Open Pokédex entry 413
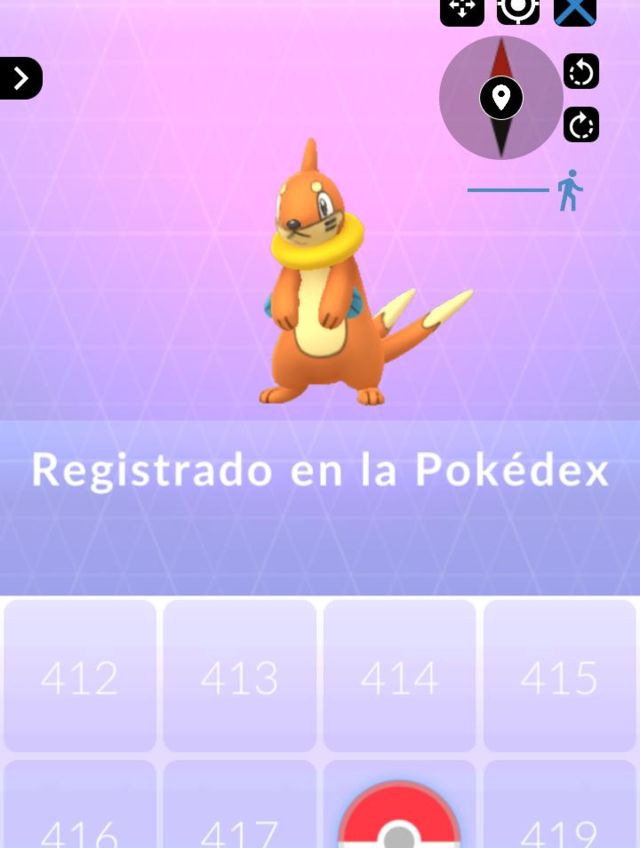Screen dimensions: 640x848 (240, 676)
